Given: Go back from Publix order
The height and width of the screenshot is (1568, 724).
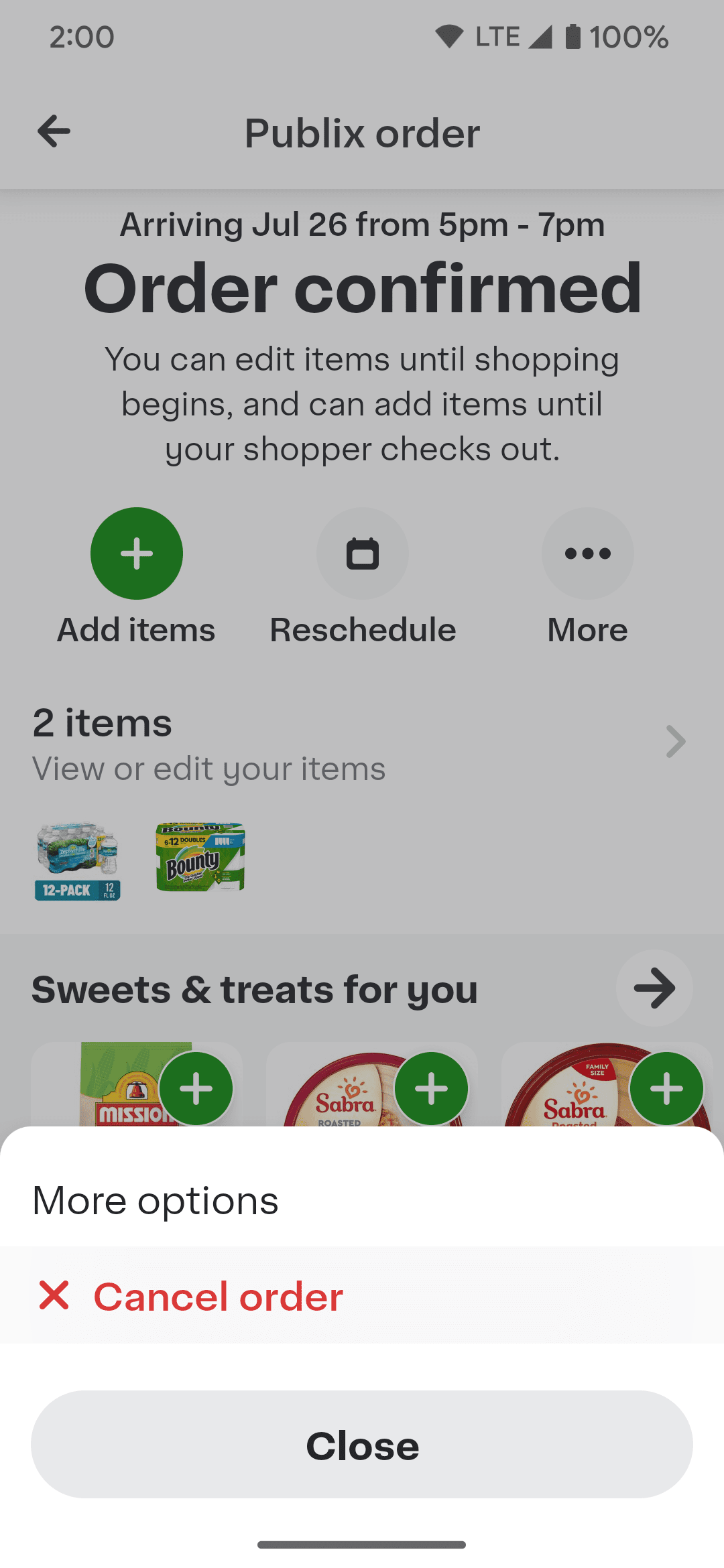Looking at the screenshot, I should pyautogui.click(x=54, y=131).
